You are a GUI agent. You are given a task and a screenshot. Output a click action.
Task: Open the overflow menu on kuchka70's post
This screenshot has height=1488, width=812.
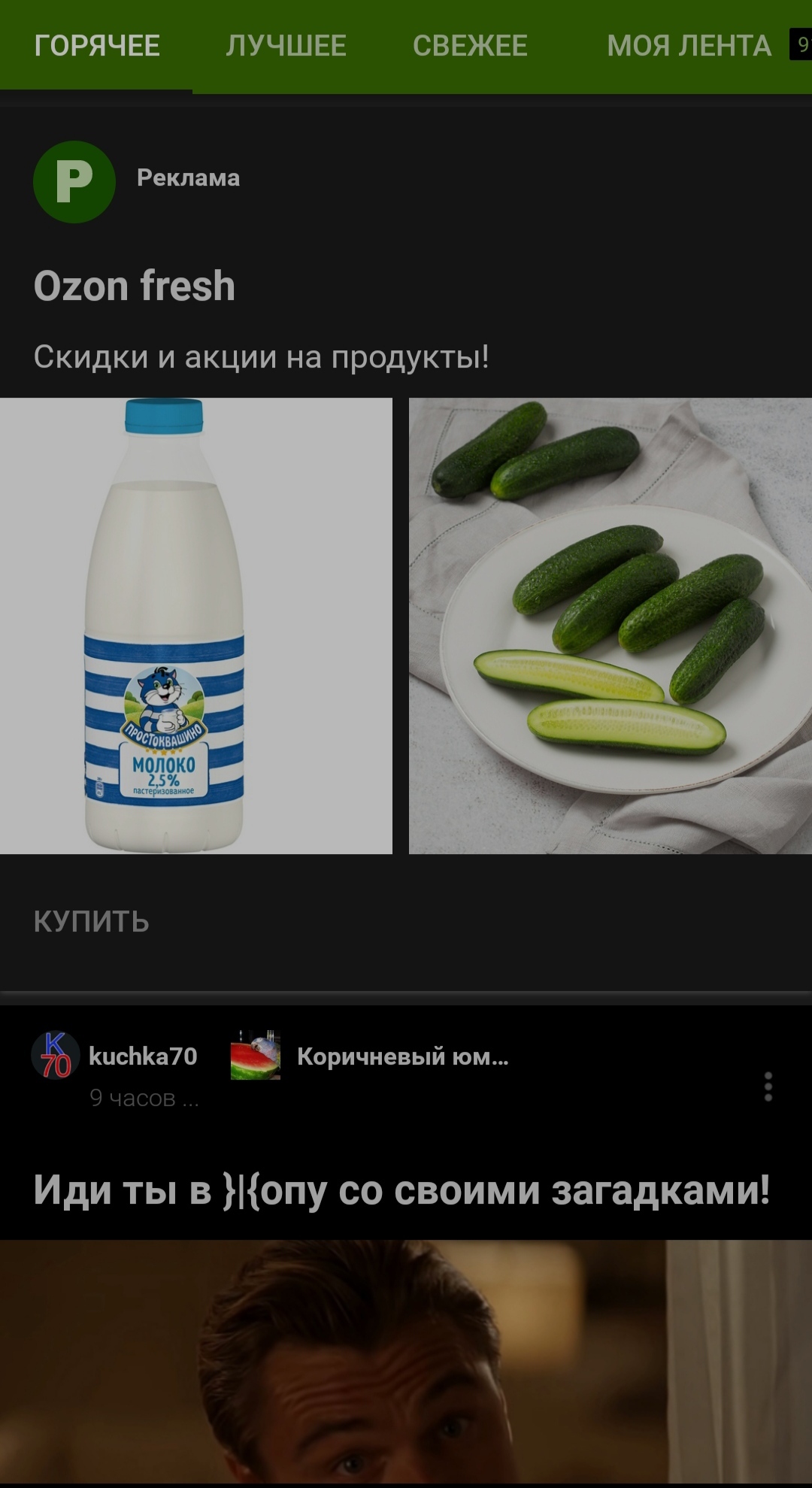pos(768,1086)
